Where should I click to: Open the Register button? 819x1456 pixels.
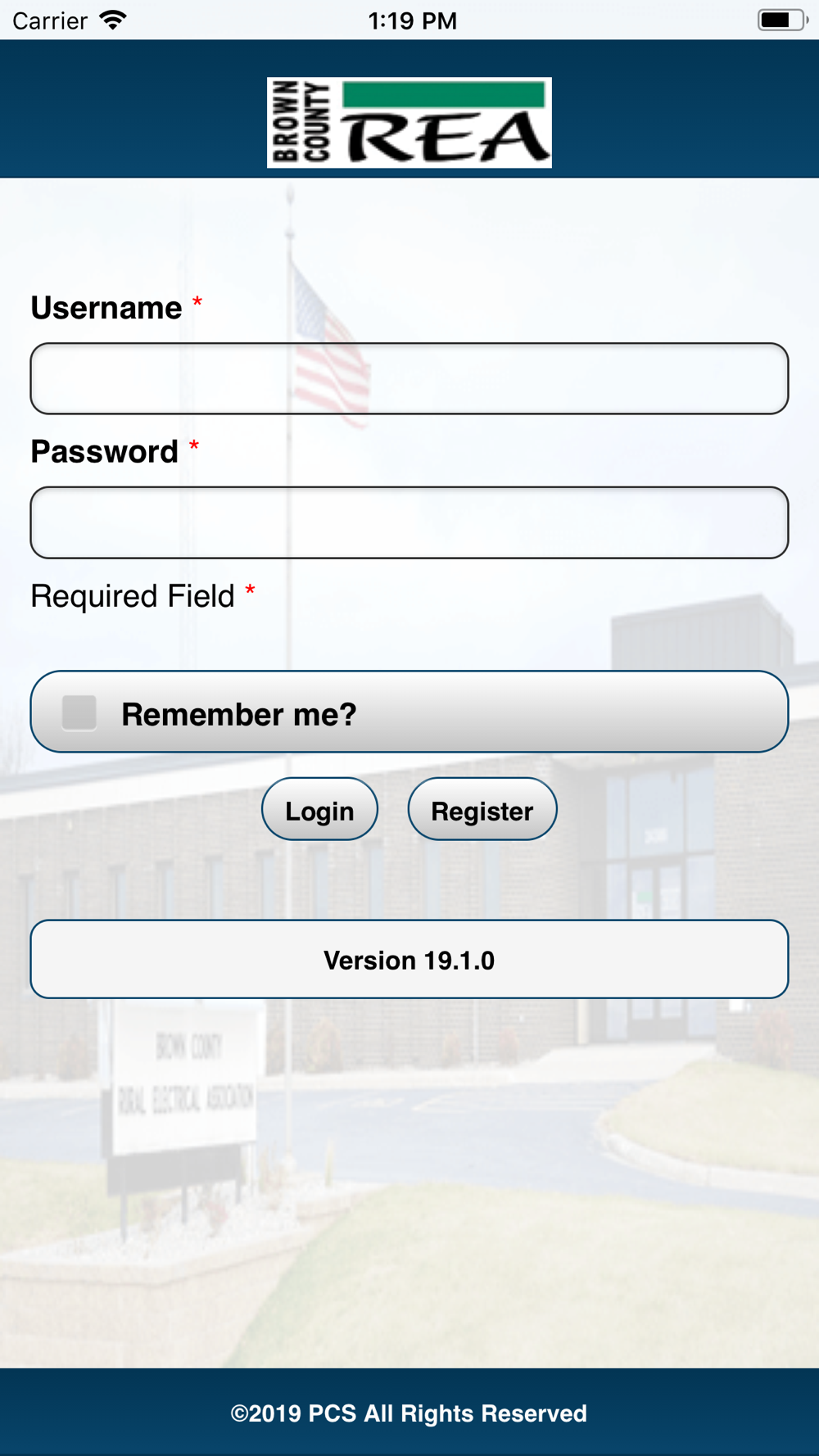click(482, 810)
